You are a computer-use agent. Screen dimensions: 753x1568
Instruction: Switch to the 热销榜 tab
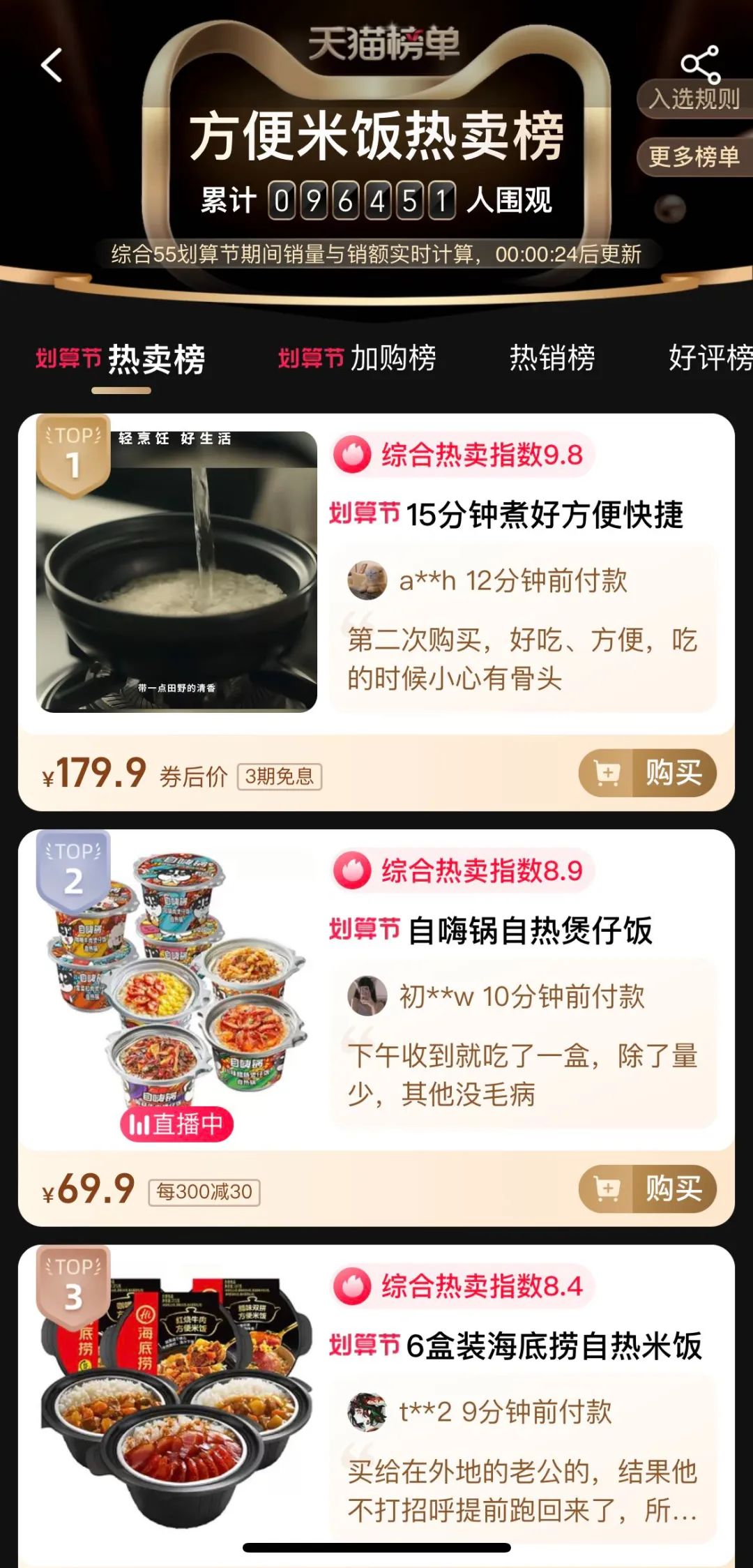(x=552, y=359)
